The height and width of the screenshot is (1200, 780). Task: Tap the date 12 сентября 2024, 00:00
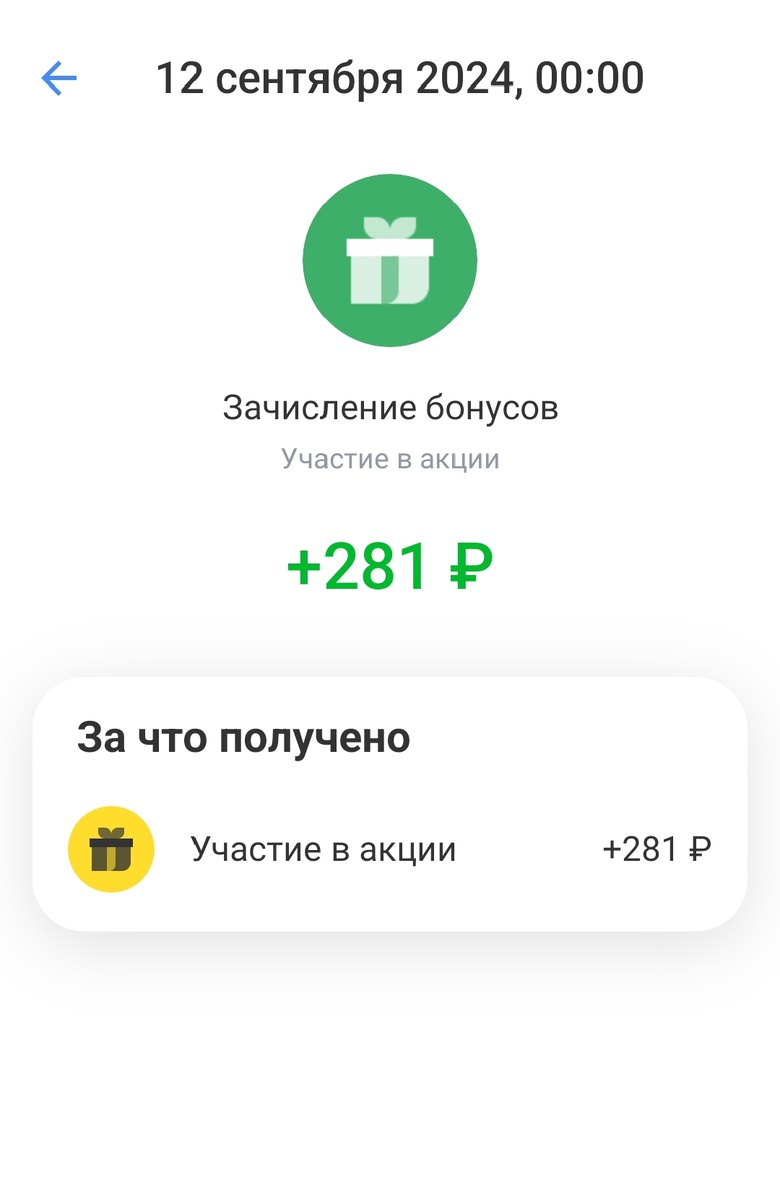[x=402, y=76]
